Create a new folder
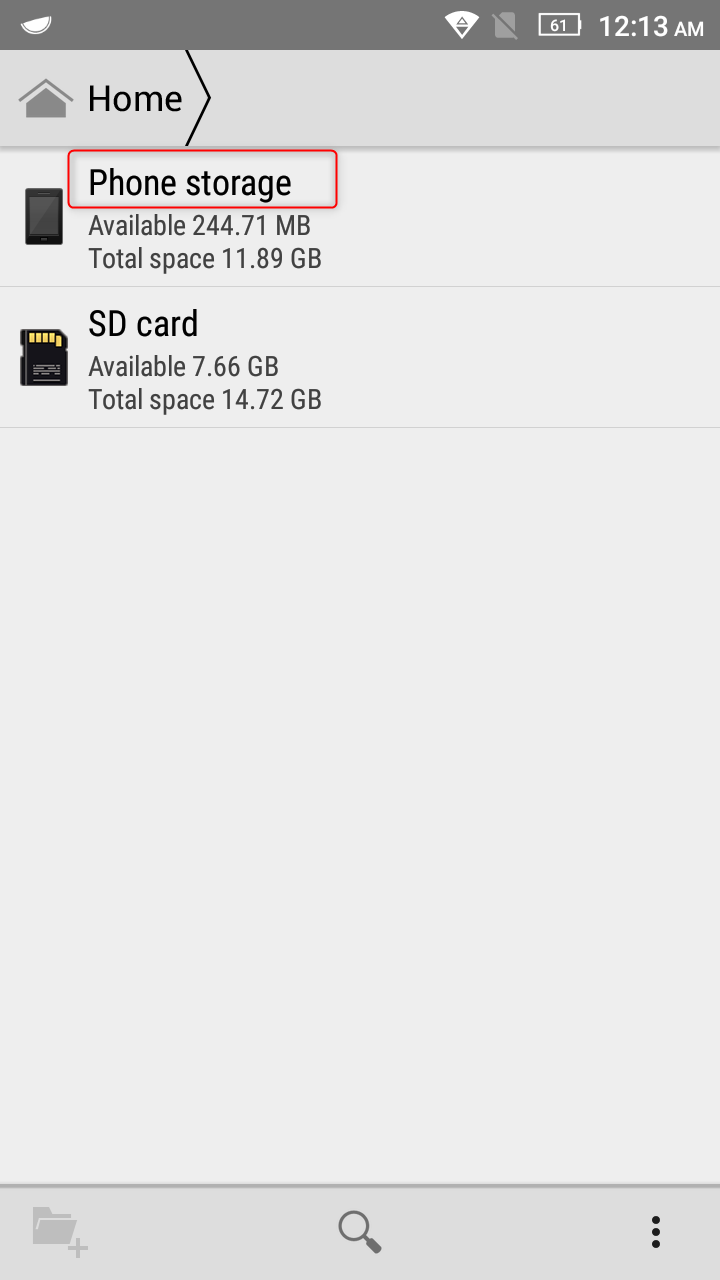Image resolution: width=720 pixels, height=1280 pixels. coord(60,1231)
